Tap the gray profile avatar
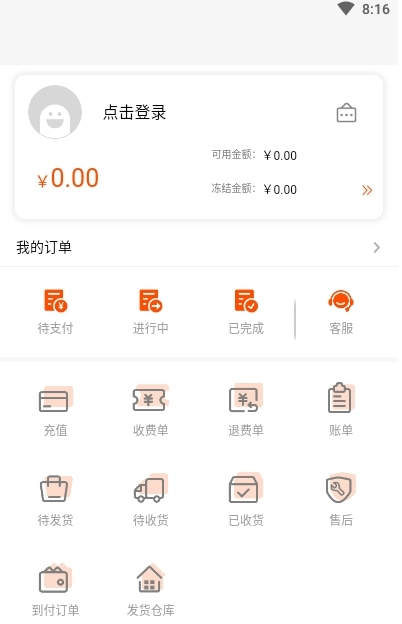The image size is (402, 624). 55,112
